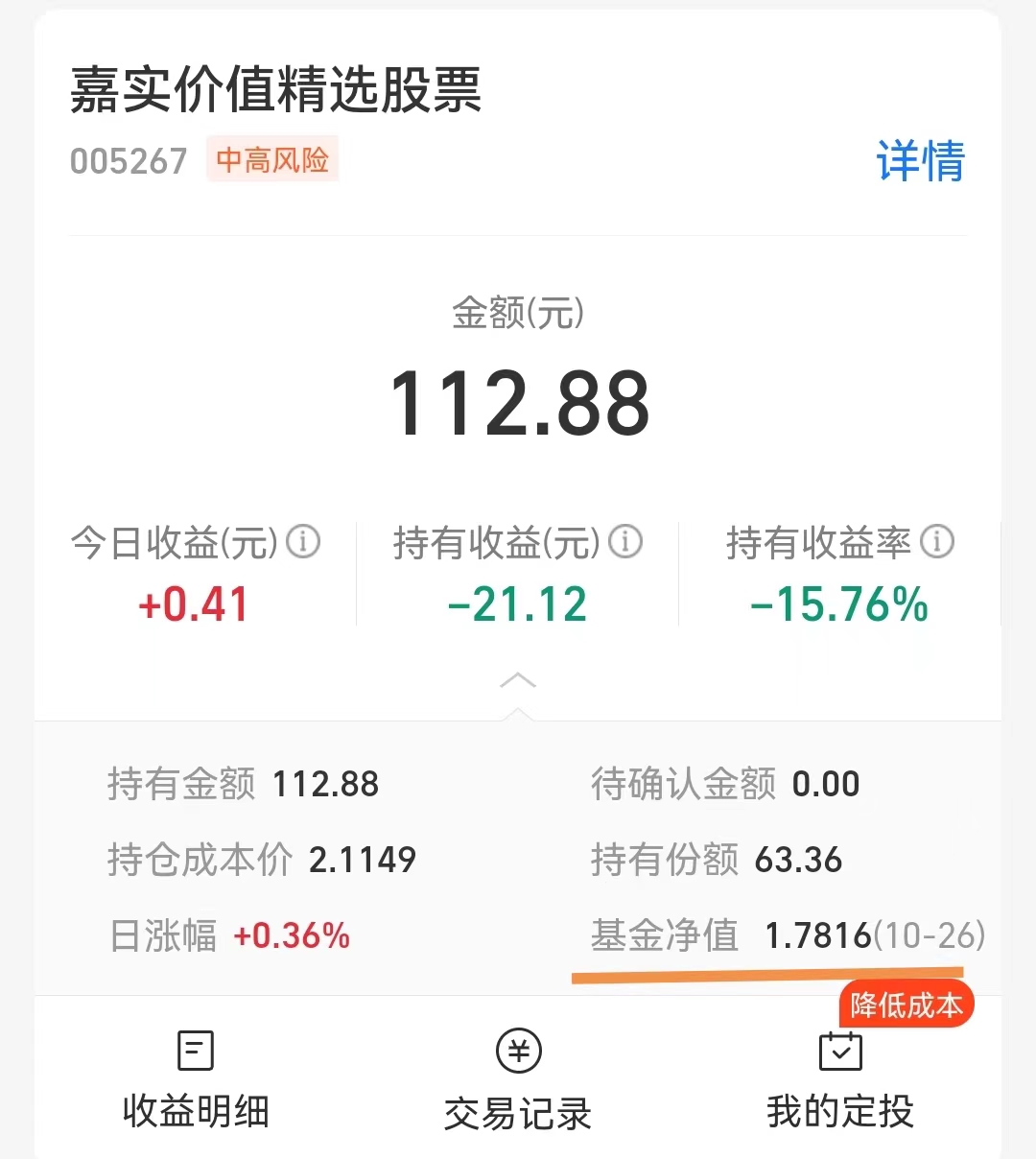
Task: Tap the 降低成本 badge
Action: tap(906, 1004)
